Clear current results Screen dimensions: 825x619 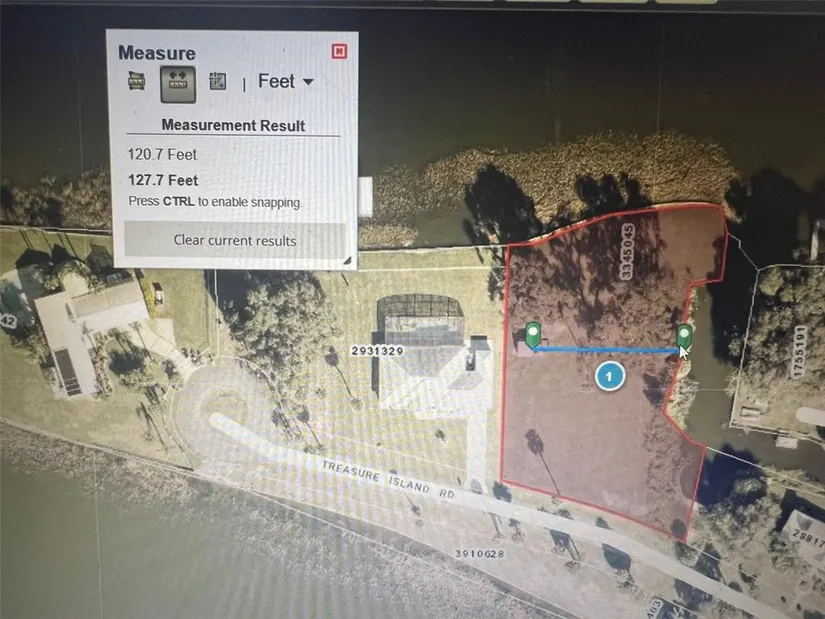[235, 240]
